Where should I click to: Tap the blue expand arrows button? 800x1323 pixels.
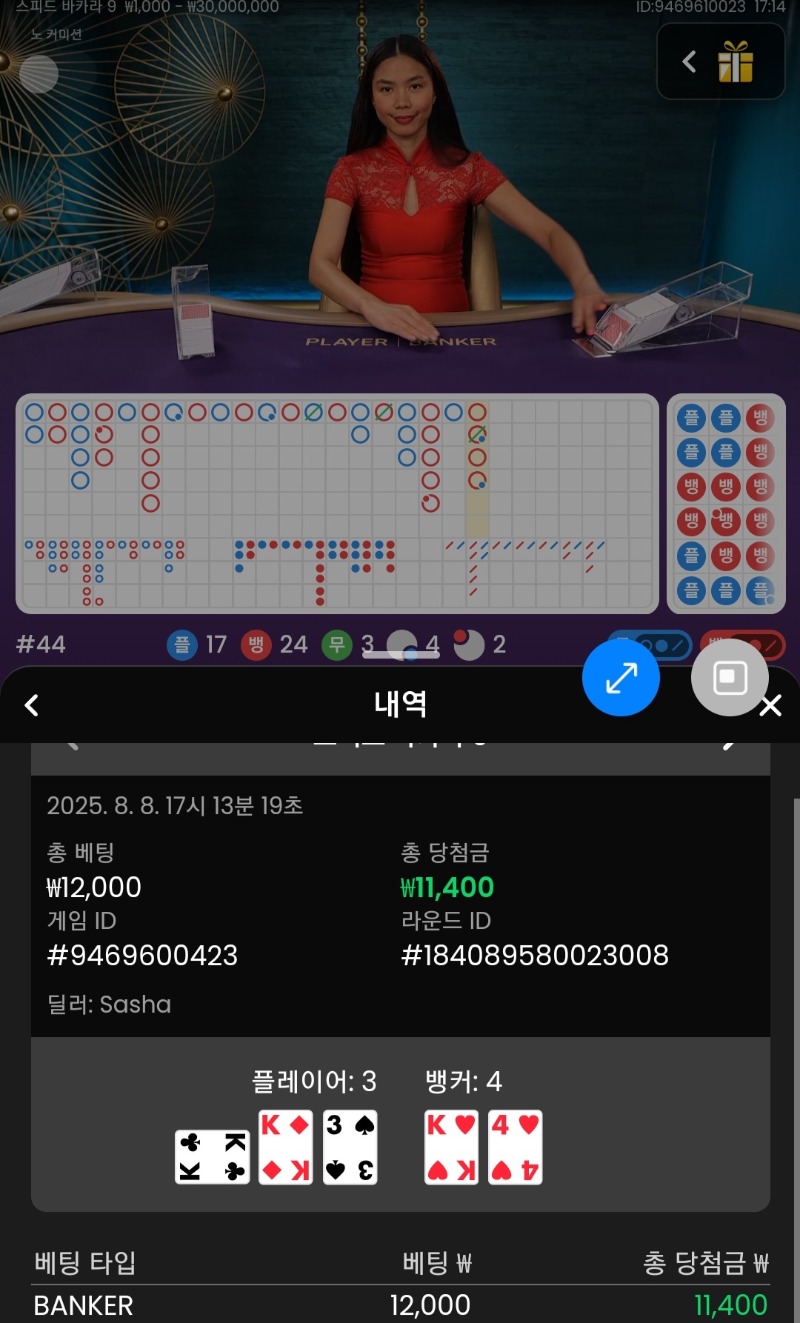tap(621, 678)
